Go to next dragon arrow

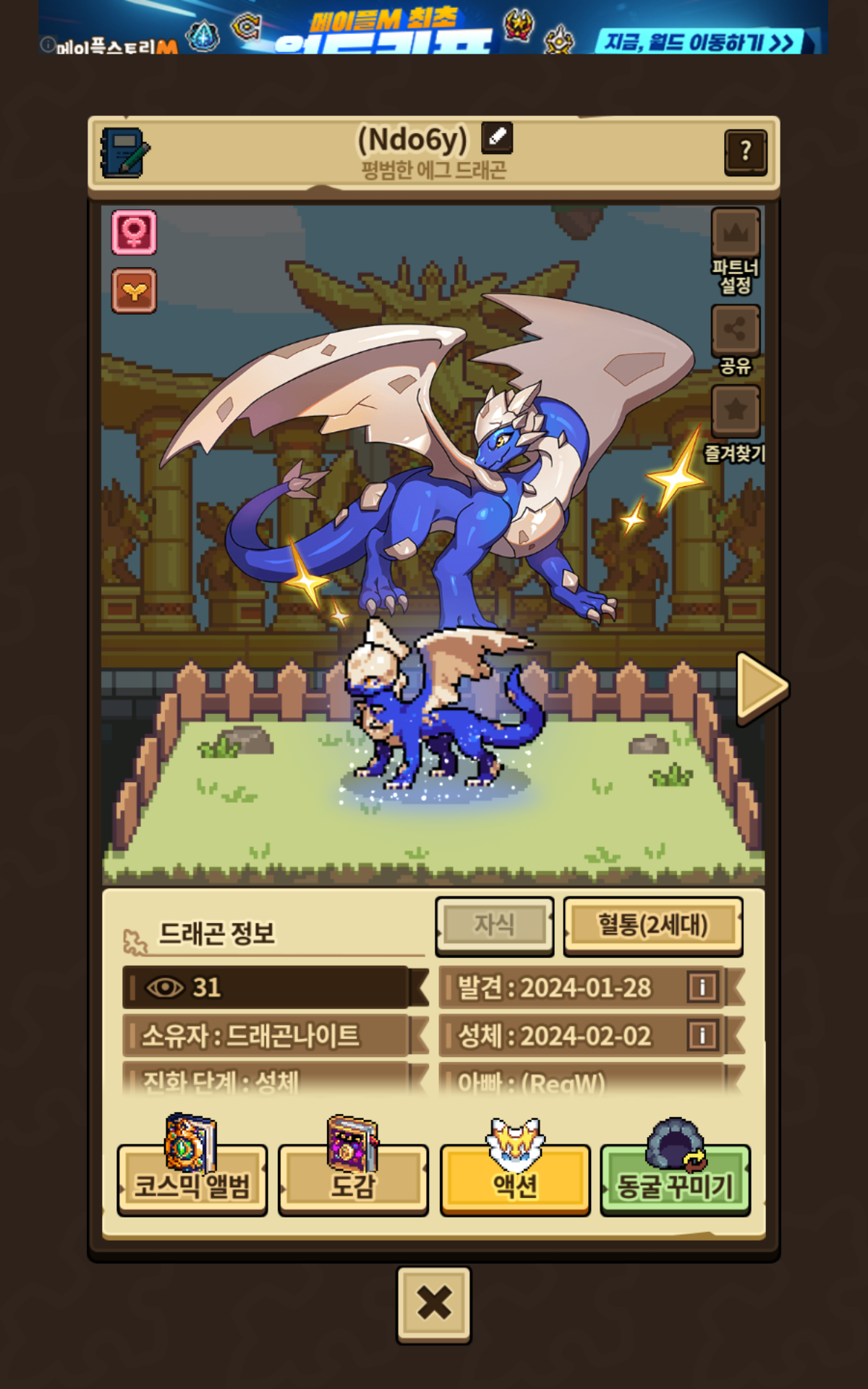pos(761,687)
